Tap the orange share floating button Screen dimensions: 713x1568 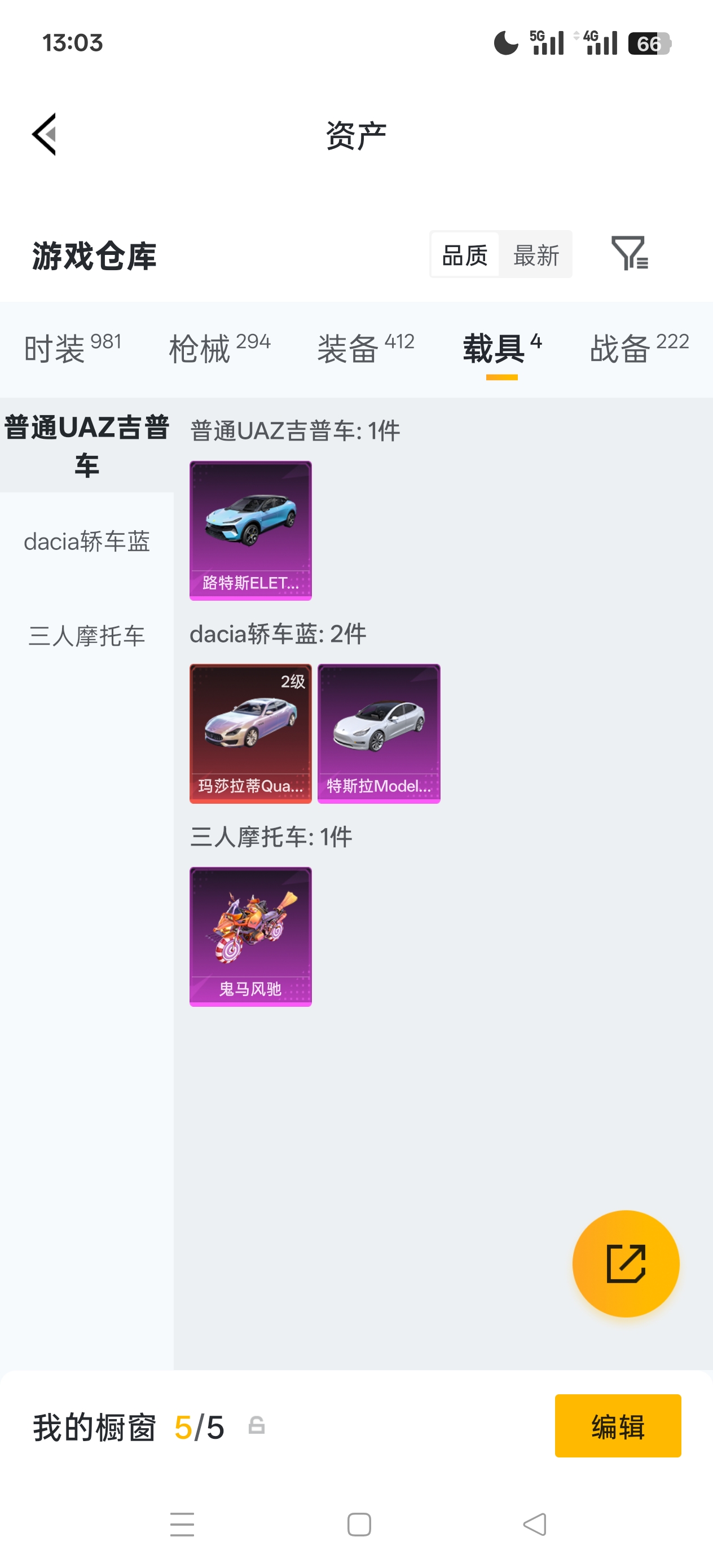626,1263
